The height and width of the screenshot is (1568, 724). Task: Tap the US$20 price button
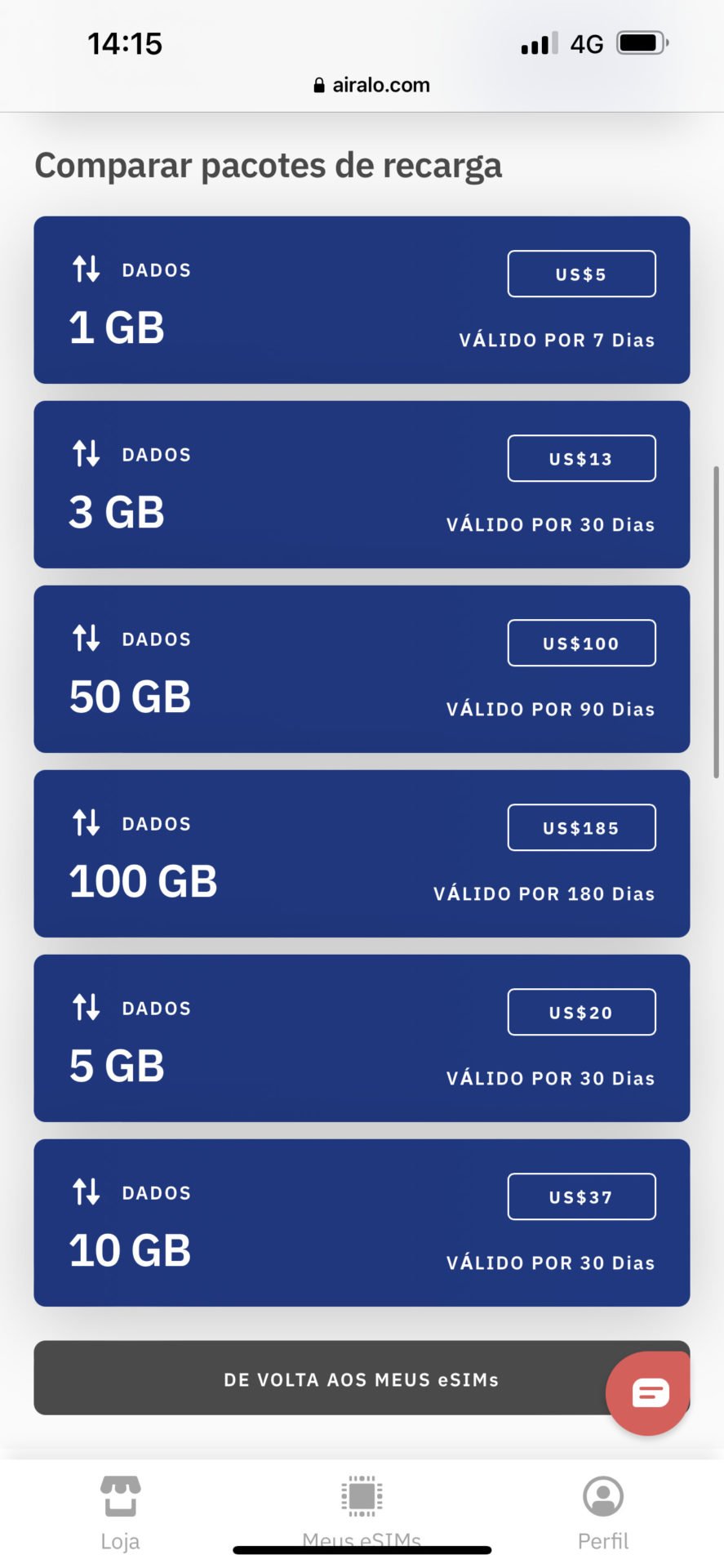click(581, 1012)
